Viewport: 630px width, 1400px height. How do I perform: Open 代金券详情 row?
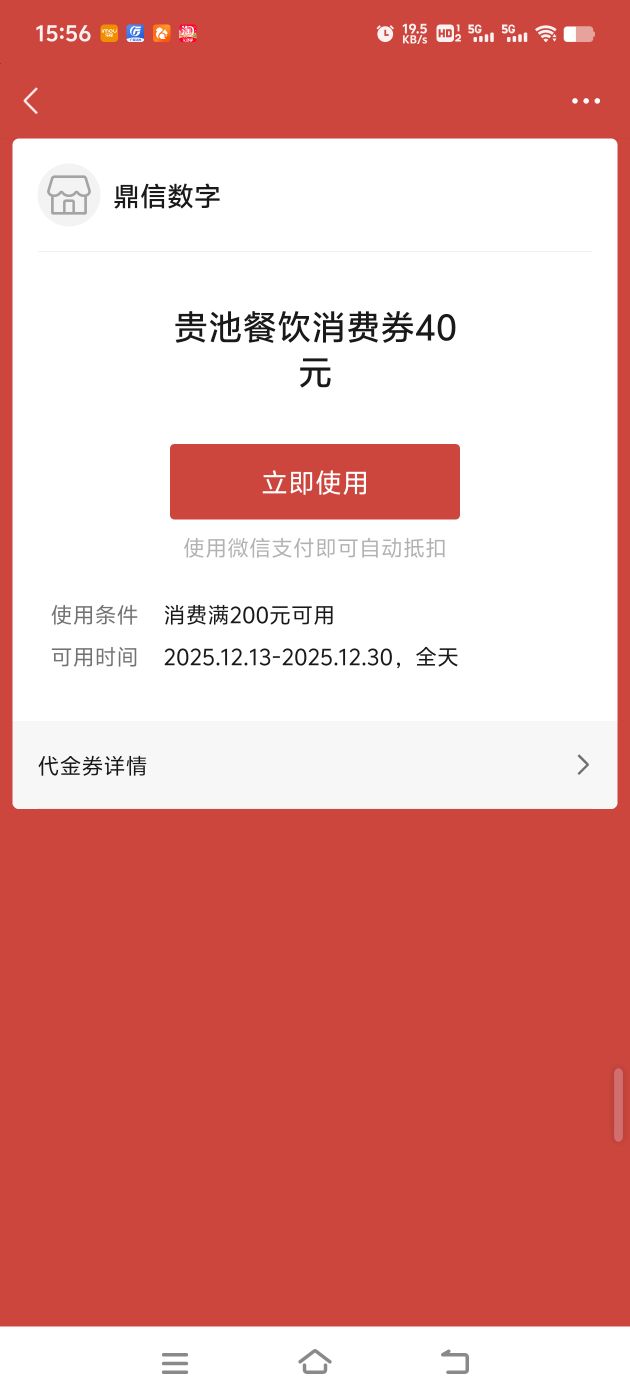tap(314, 766)
